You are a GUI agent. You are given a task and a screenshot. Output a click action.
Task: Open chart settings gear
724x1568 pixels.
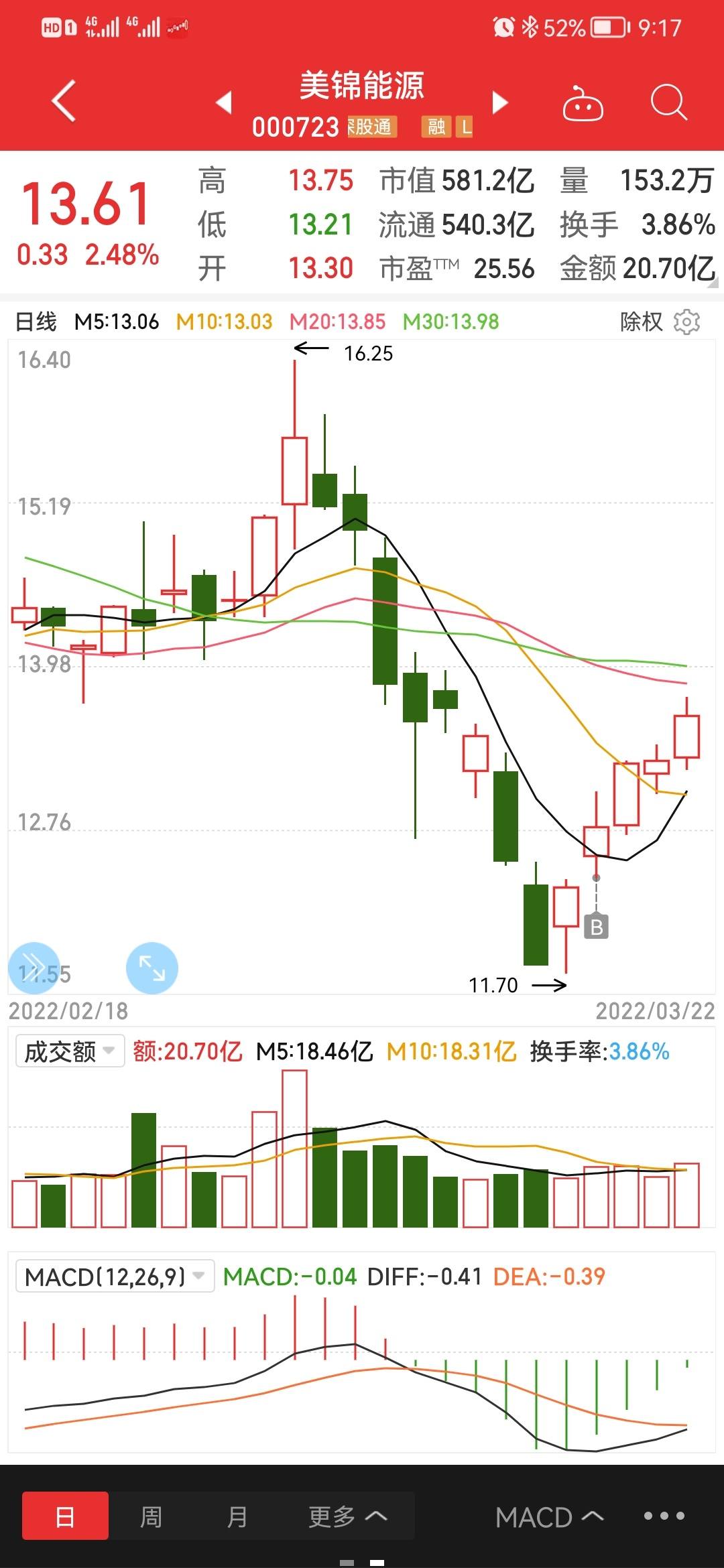[686, 322]
